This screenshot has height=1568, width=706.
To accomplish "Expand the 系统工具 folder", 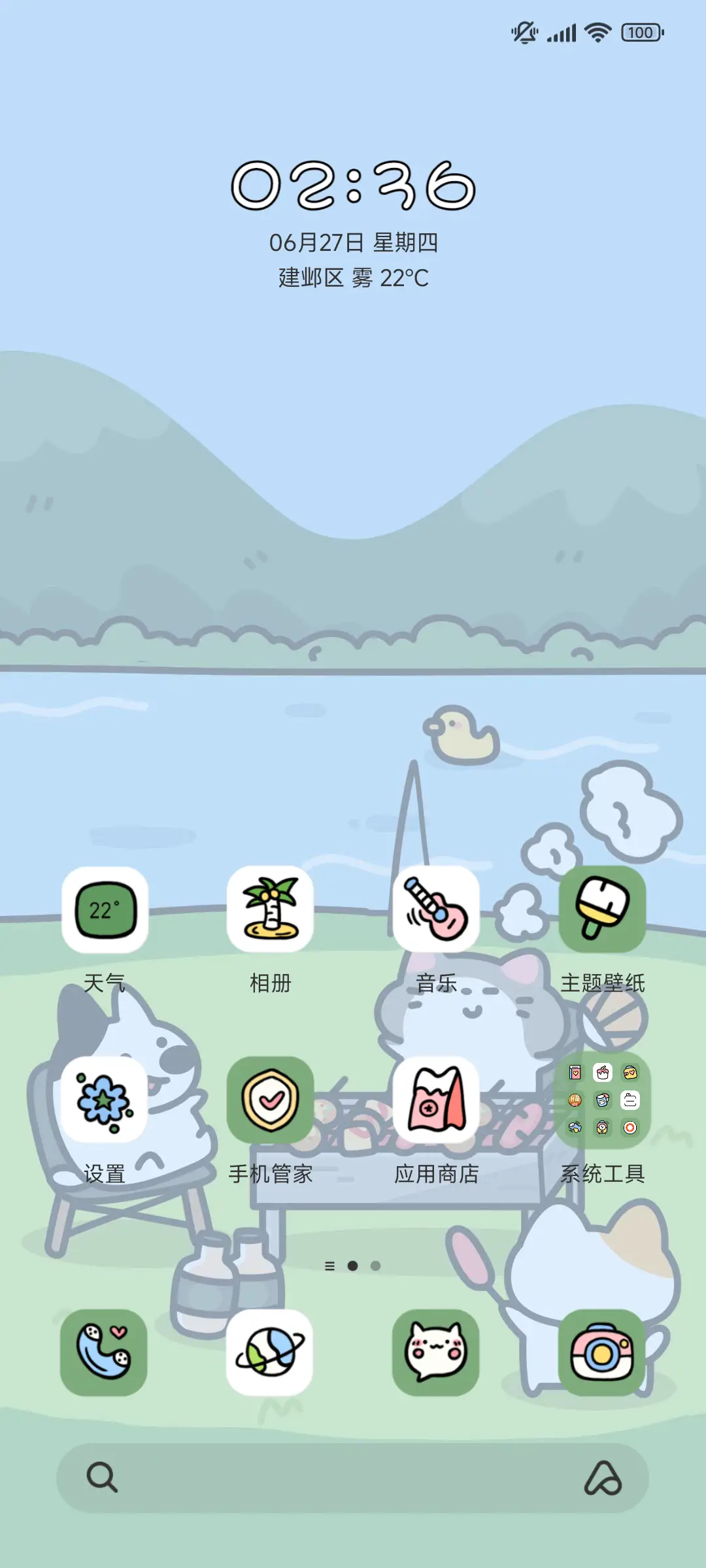I will point(602,1101).
